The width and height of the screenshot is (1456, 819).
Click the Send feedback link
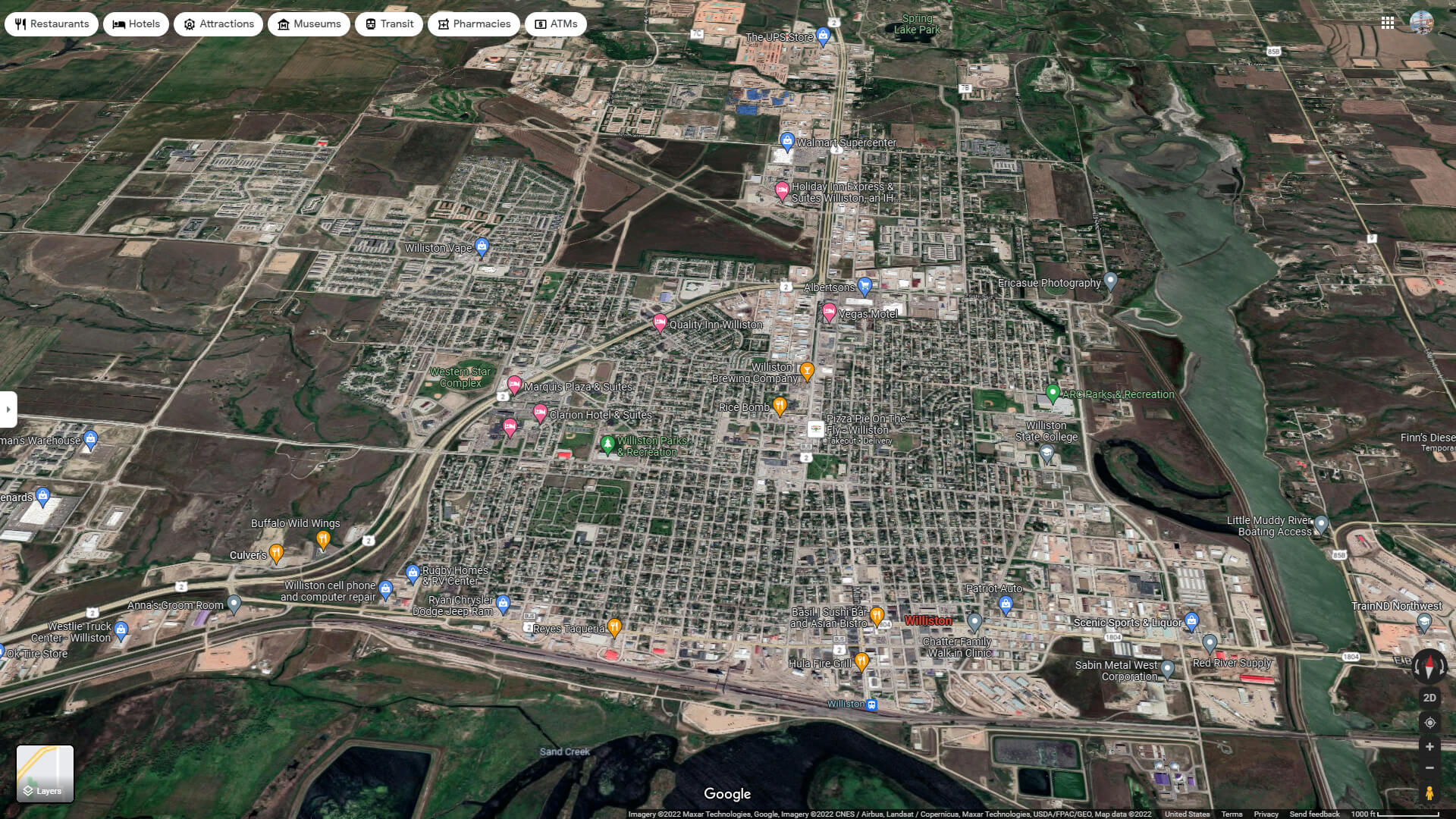click(x=1314, y=814)
